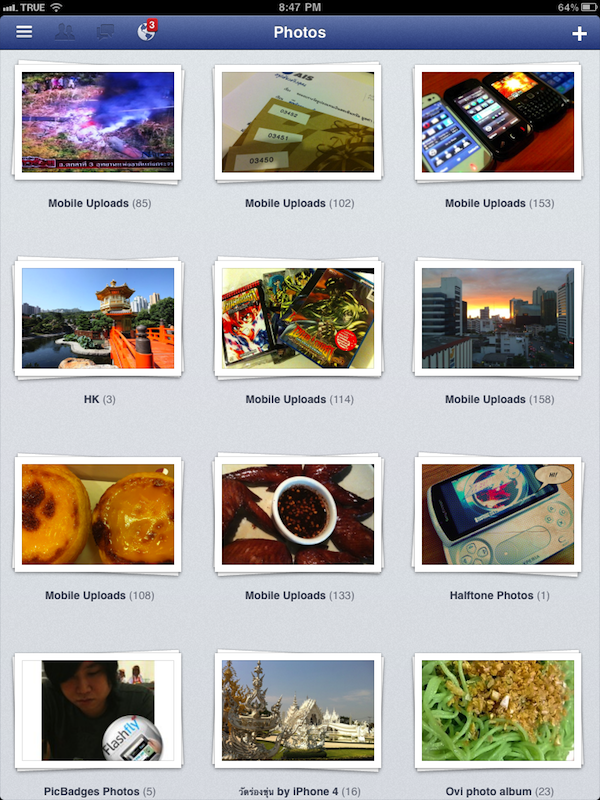View friend requests
This screenshot has height=800, width=600.
[x=65, y=32]
